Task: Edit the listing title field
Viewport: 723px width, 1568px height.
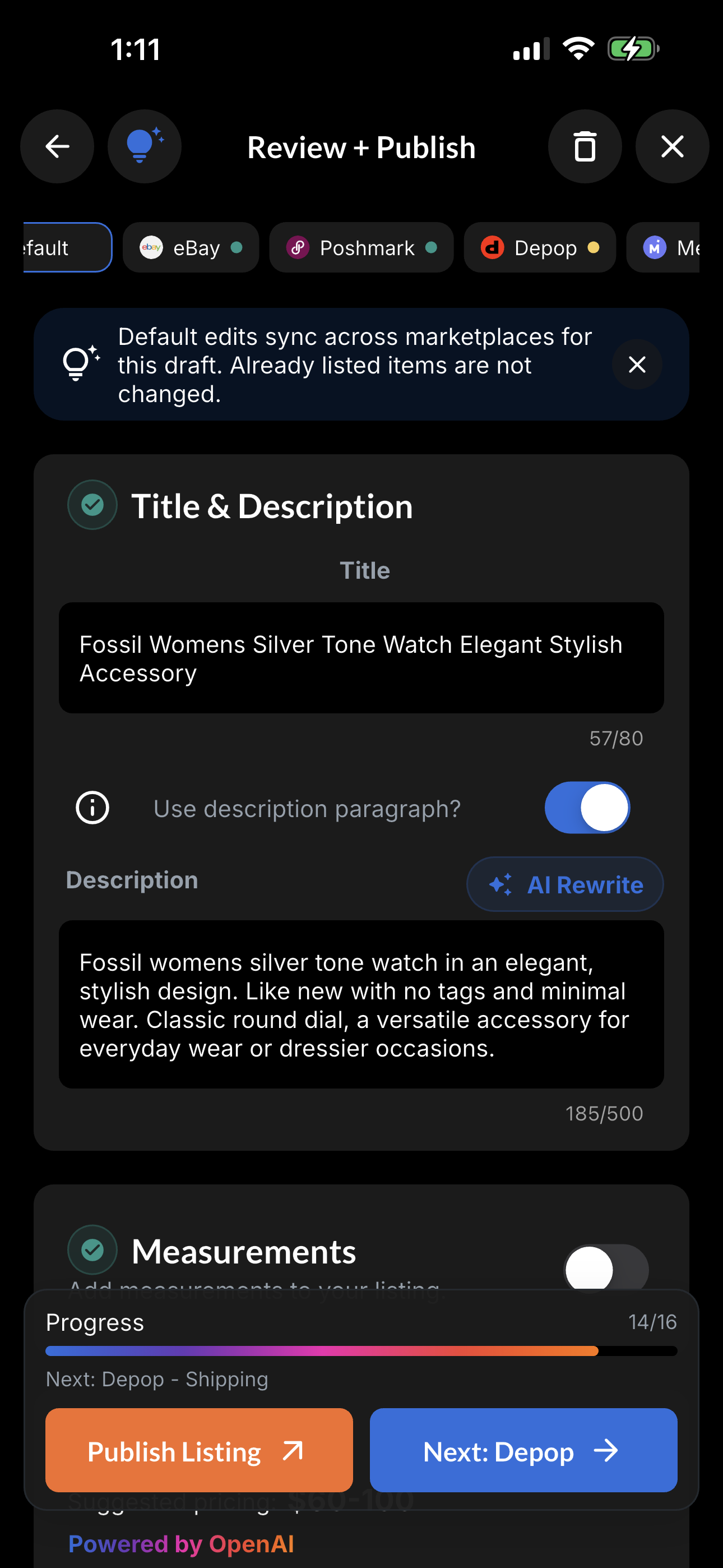Action: coord(361,658)
